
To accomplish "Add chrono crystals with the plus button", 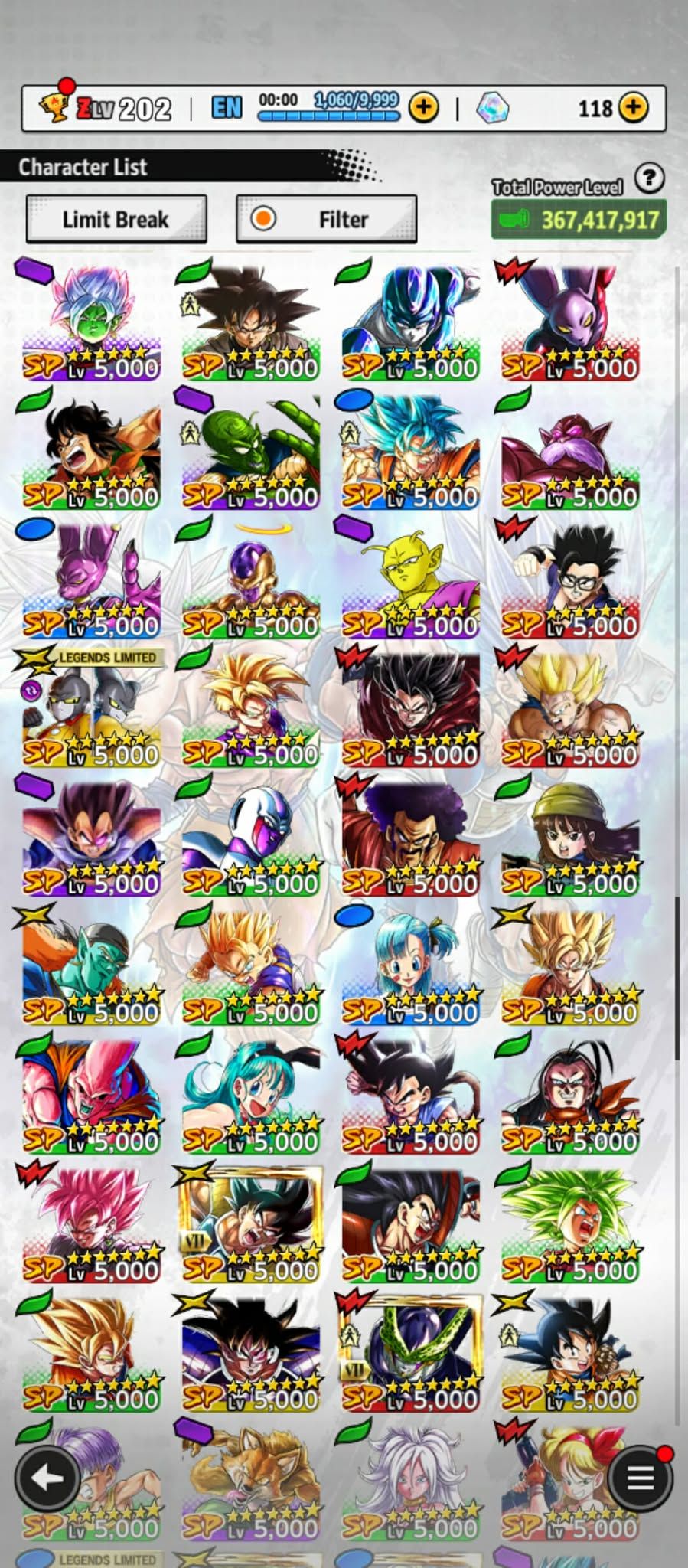I will tap(633, 108).
